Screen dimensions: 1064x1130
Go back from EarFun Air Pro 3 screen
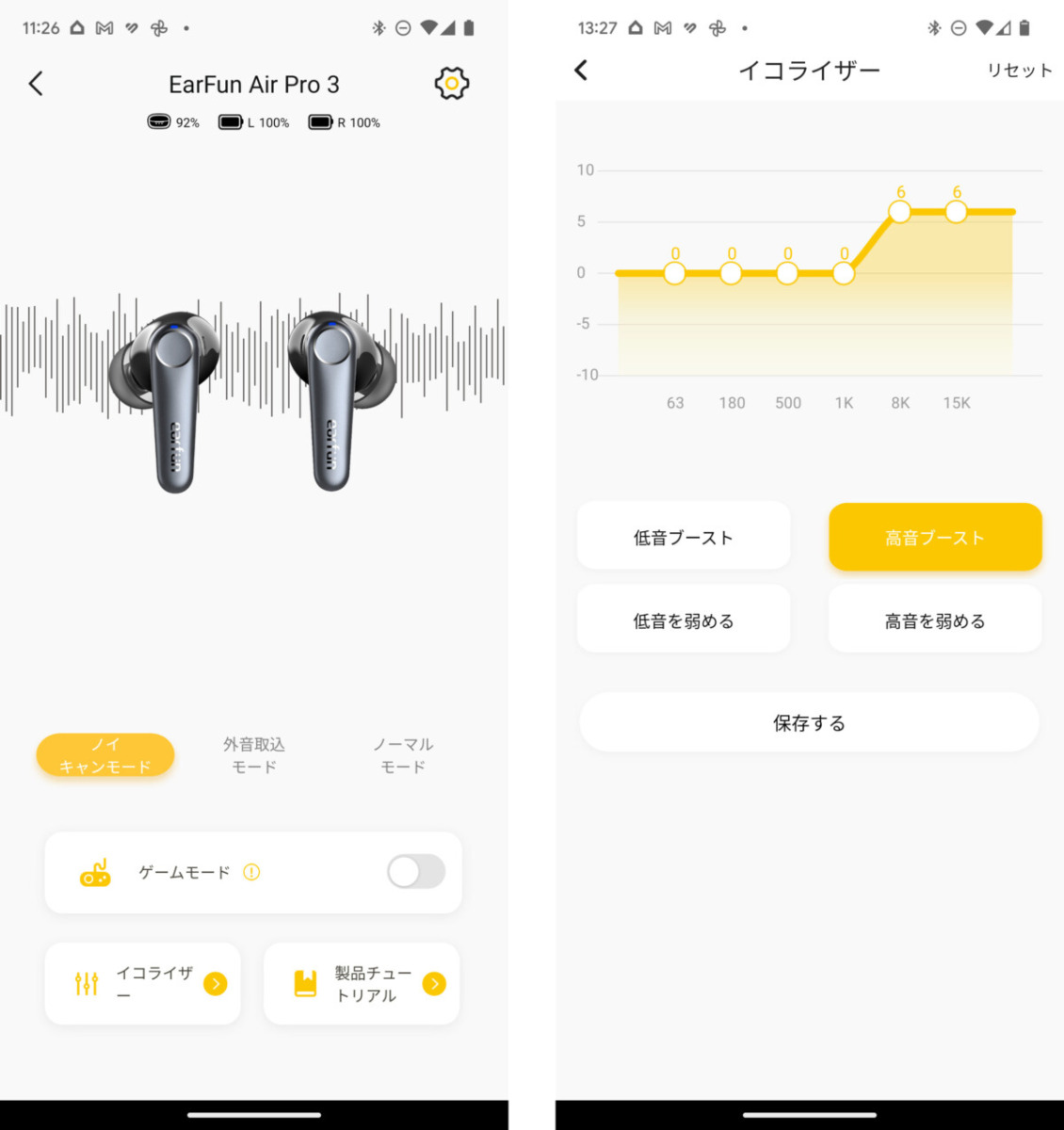point(36,84)
